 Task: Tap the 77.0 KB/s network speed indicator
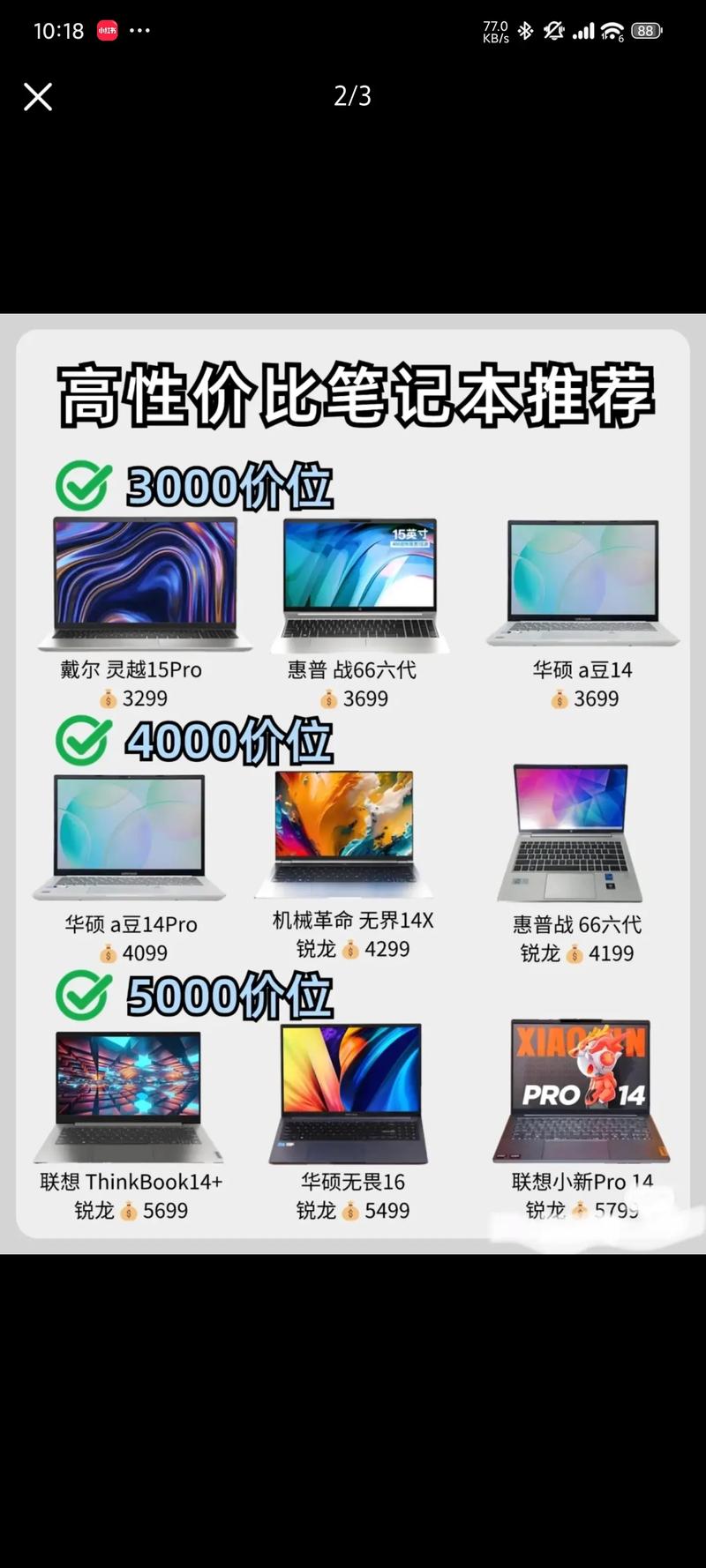pyautogui.click(x=494, y=30)
